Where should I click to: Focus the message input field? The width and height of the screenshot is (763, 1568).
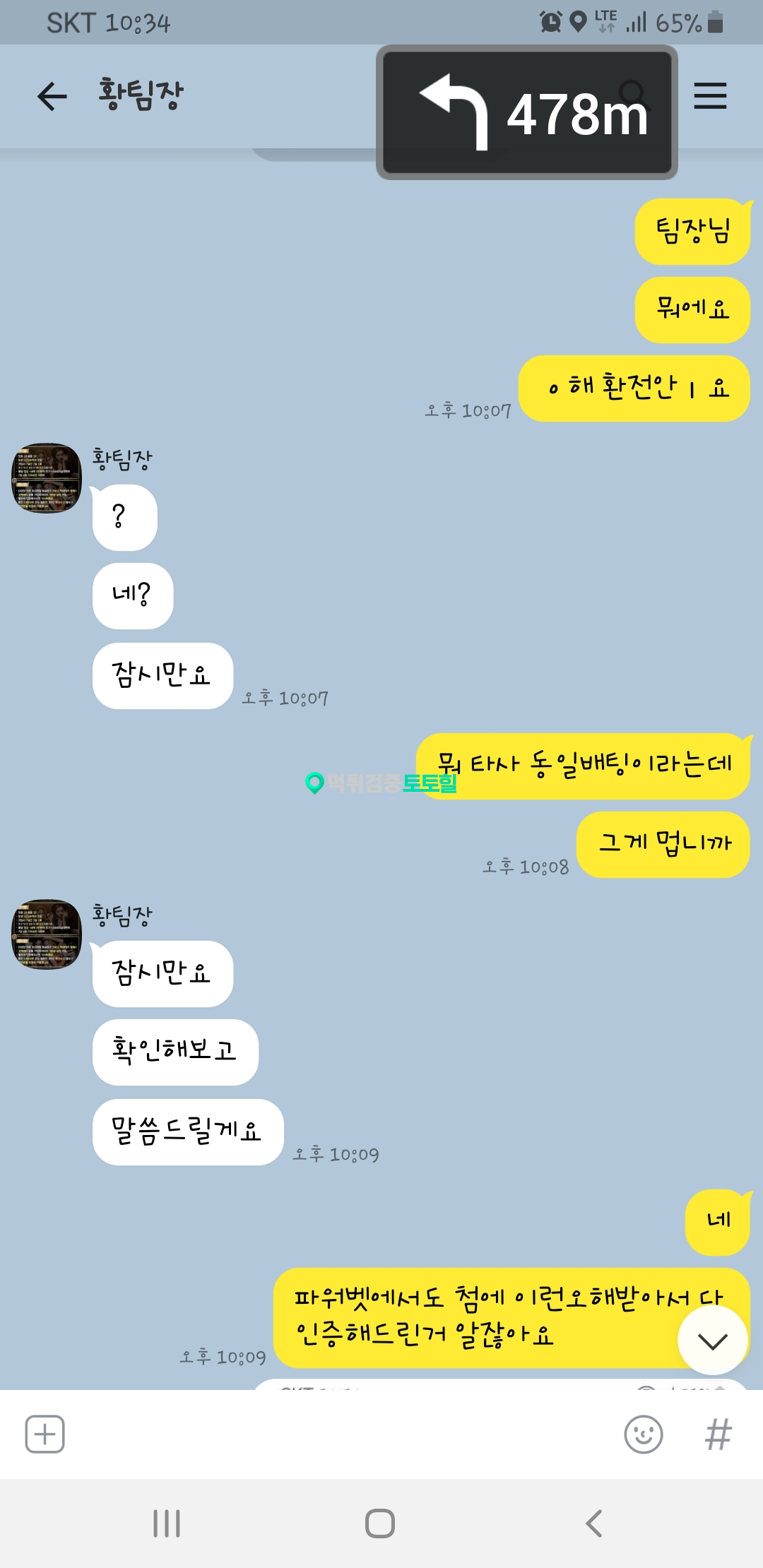tap(339, 1435)
